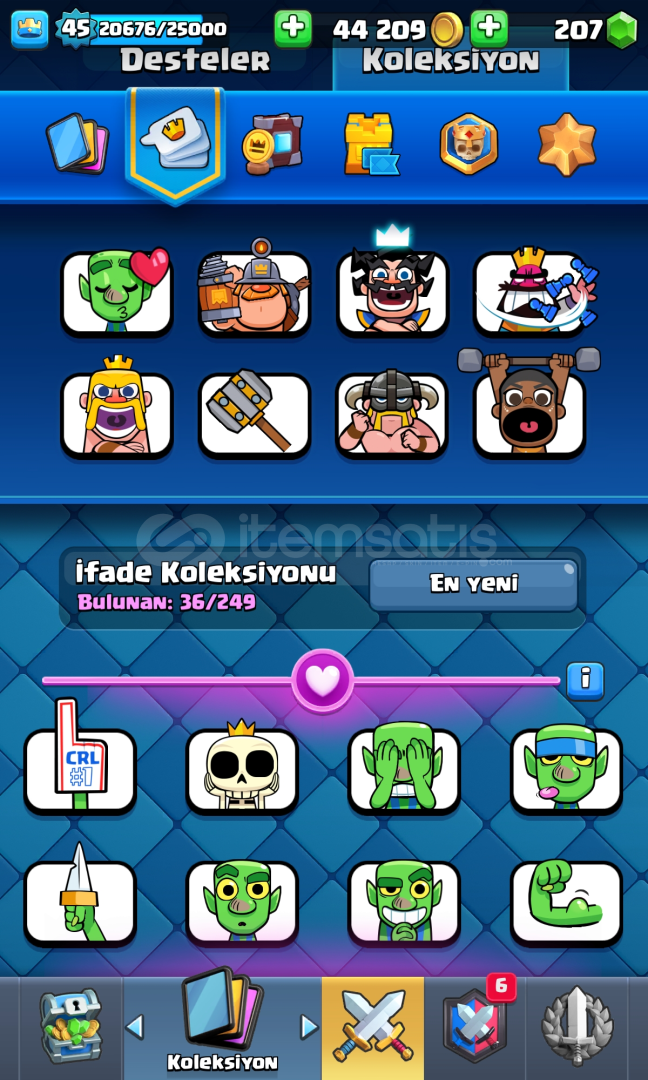Open the clan tab with 6 notifications
The height and width of the screenshot is (1080, 648).
475,1026
